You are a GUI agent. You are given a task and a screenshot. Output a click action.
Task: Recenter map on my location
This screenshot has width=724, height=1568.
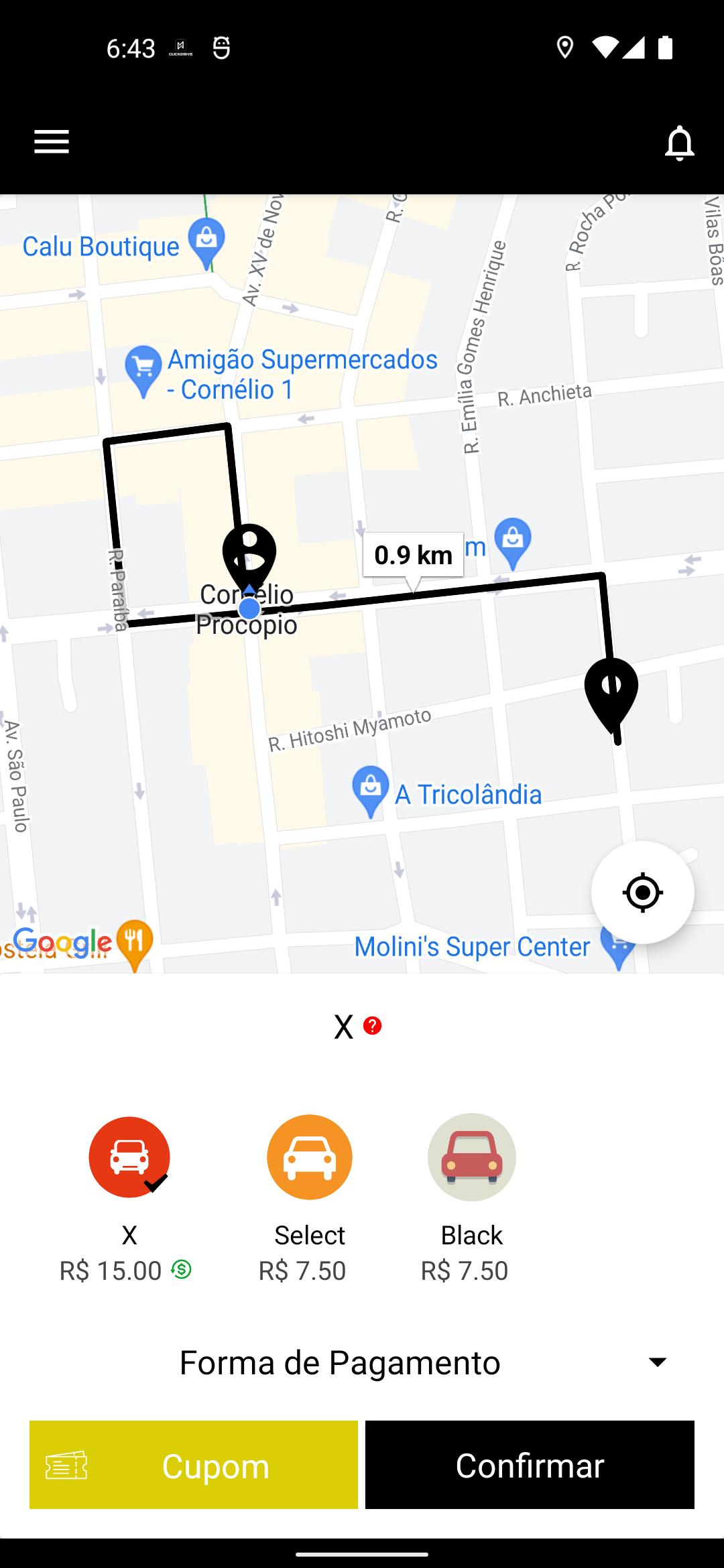642,893
